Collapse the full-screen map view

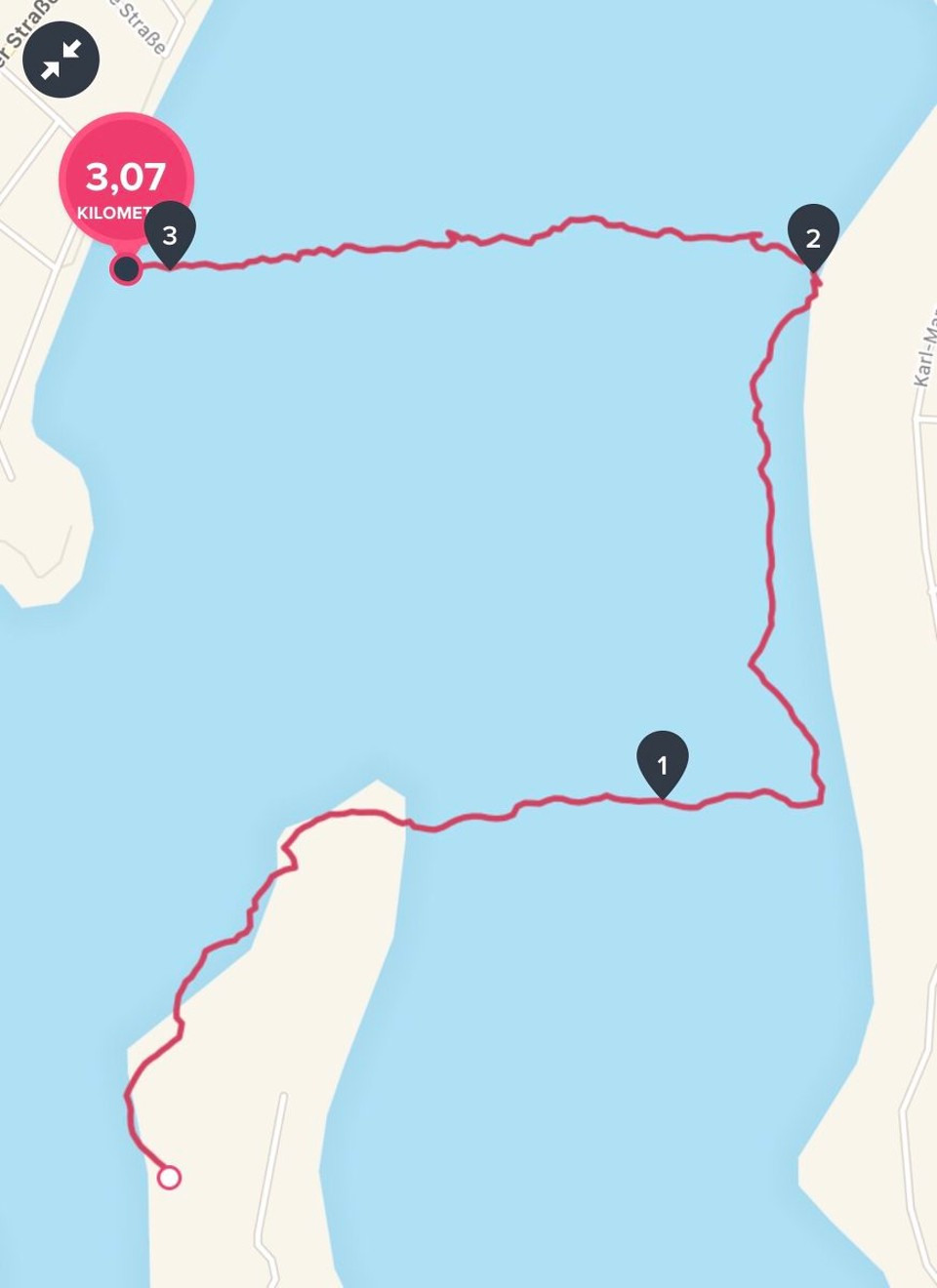[x=61, y=60]
